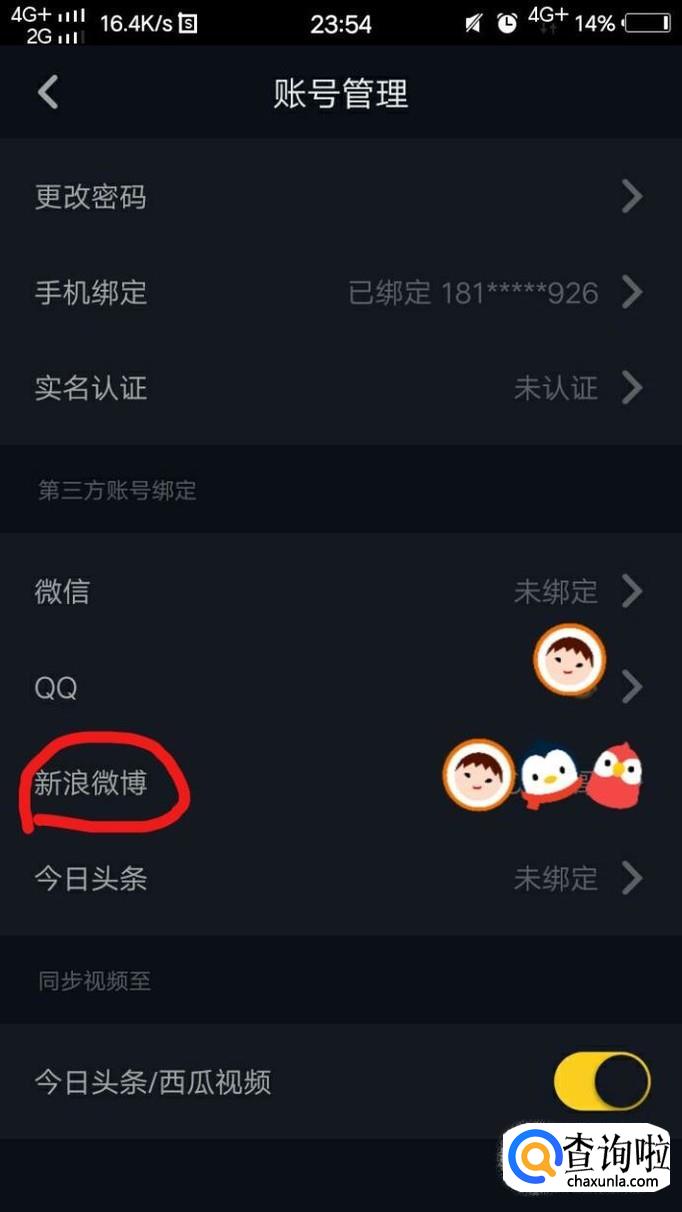Open 实名认证 verification row
682x1212 pixels.
coord(340,388)
